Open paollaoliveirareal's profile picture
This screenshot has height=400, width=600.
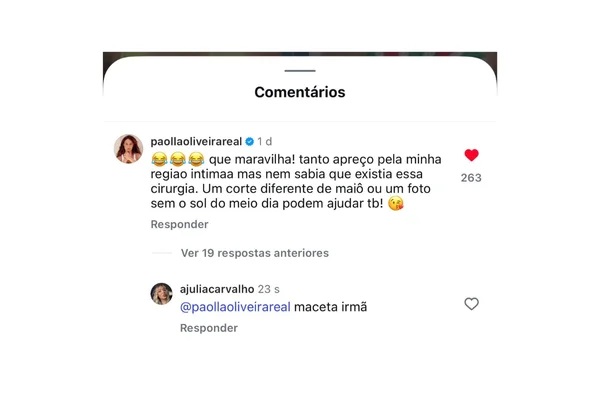130,148
